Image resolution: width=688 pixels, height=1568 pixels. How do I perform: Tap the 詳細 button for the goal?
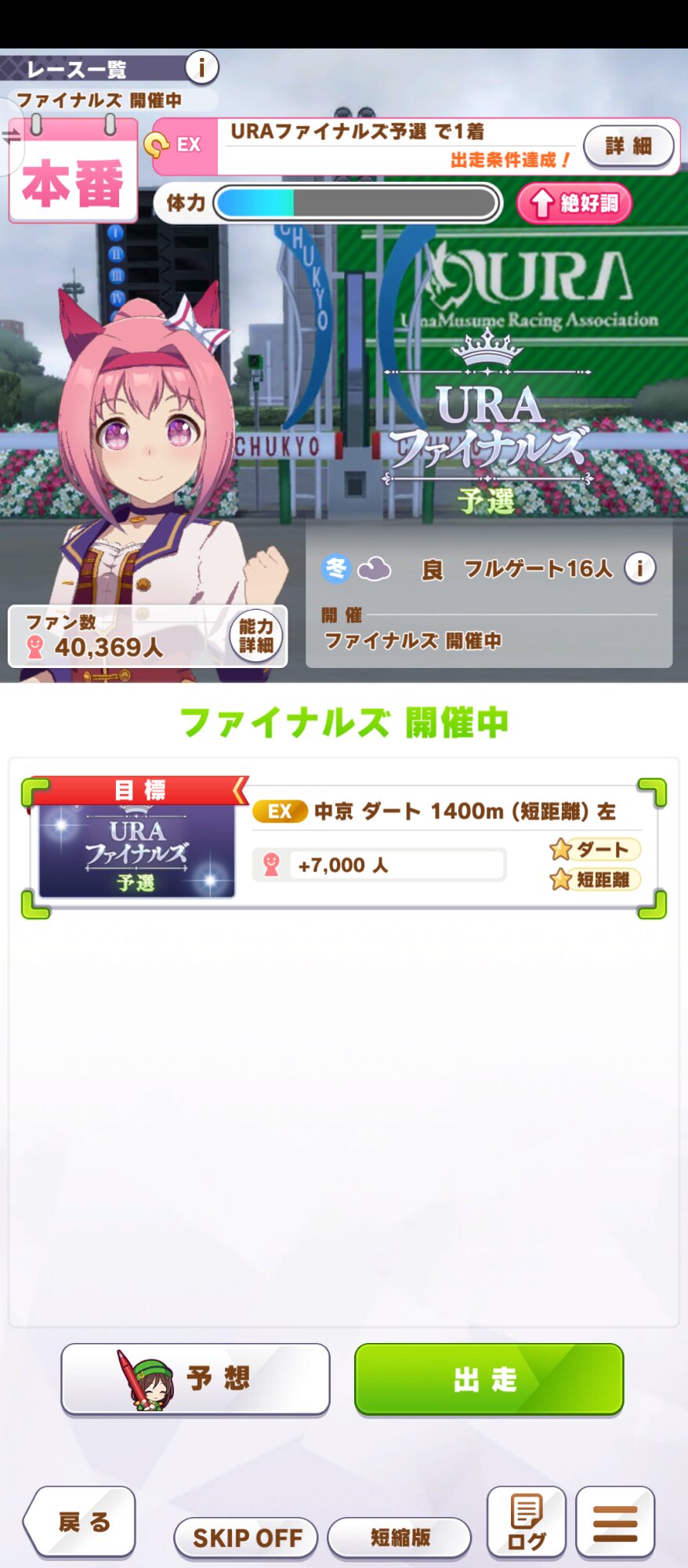pyautogui.click(x=628, y=146)
